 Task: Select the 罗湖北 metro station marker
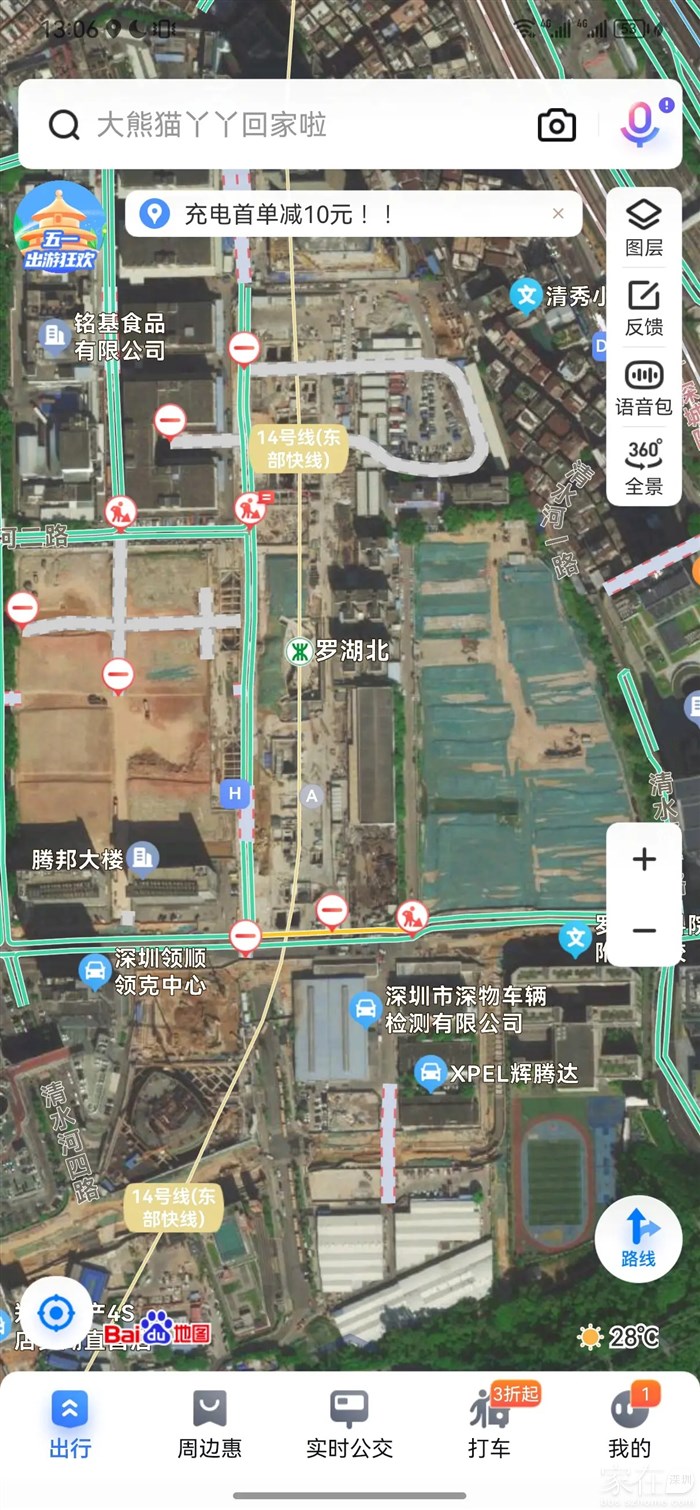pos(298,651)
